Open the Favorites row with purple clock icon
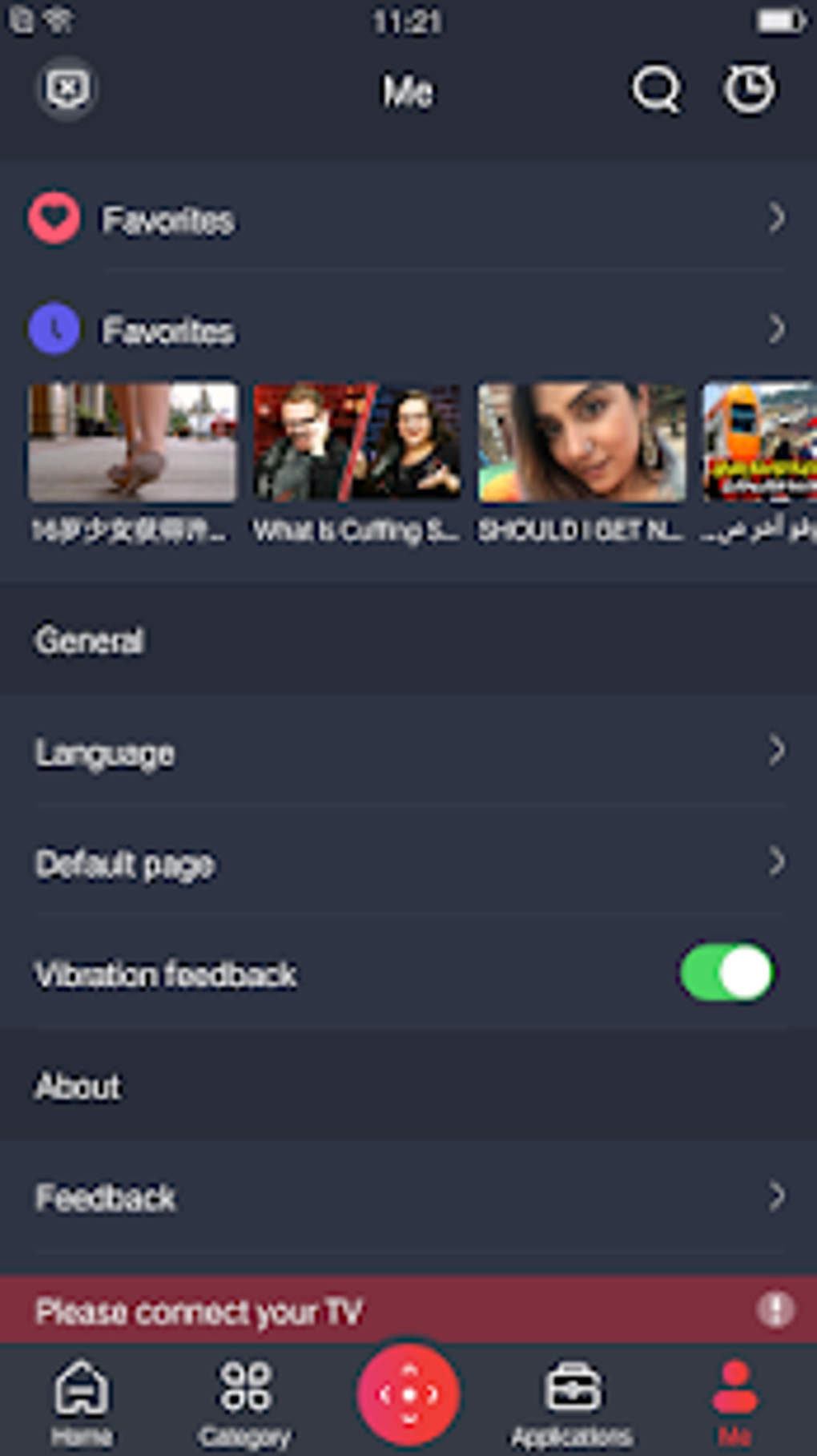817x1456 pixels. [408, 329]
